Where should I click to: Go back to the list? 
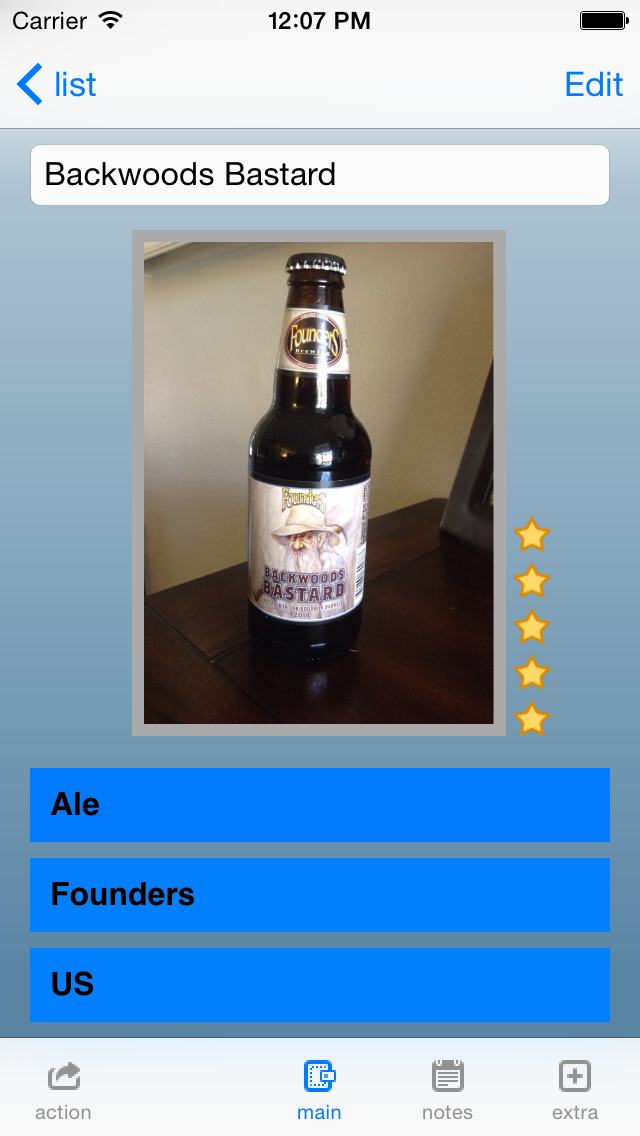point(57,85)
